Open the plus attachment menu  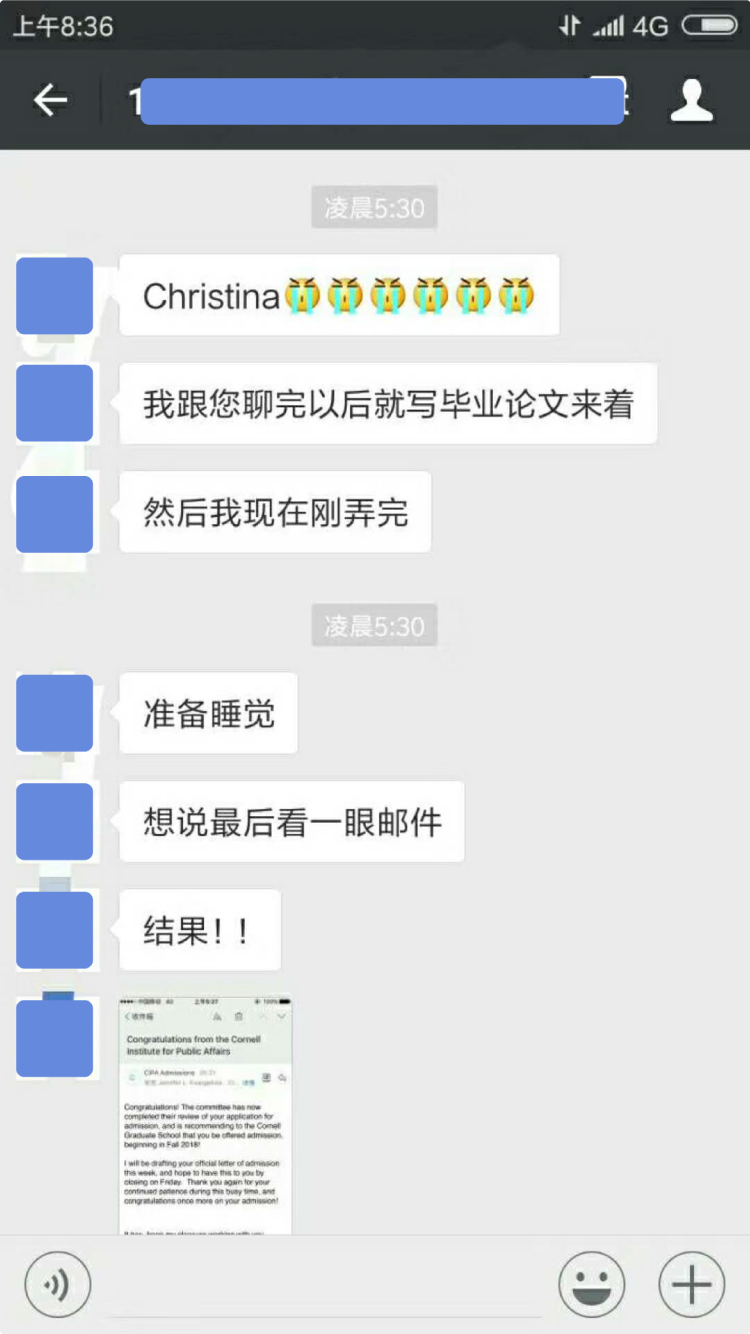(691, 1284)
